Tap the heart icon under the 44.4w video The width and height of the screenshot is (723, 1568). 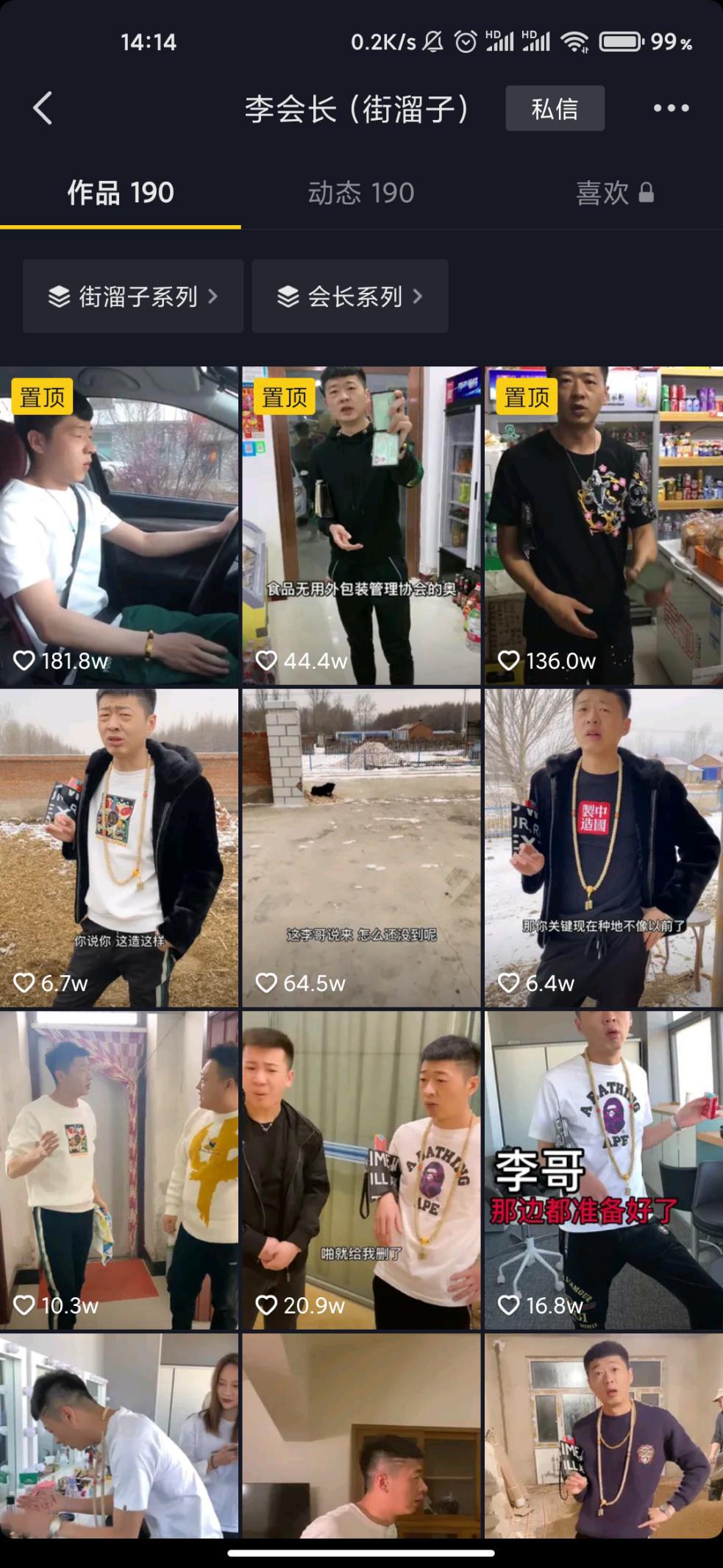(268, 661)
